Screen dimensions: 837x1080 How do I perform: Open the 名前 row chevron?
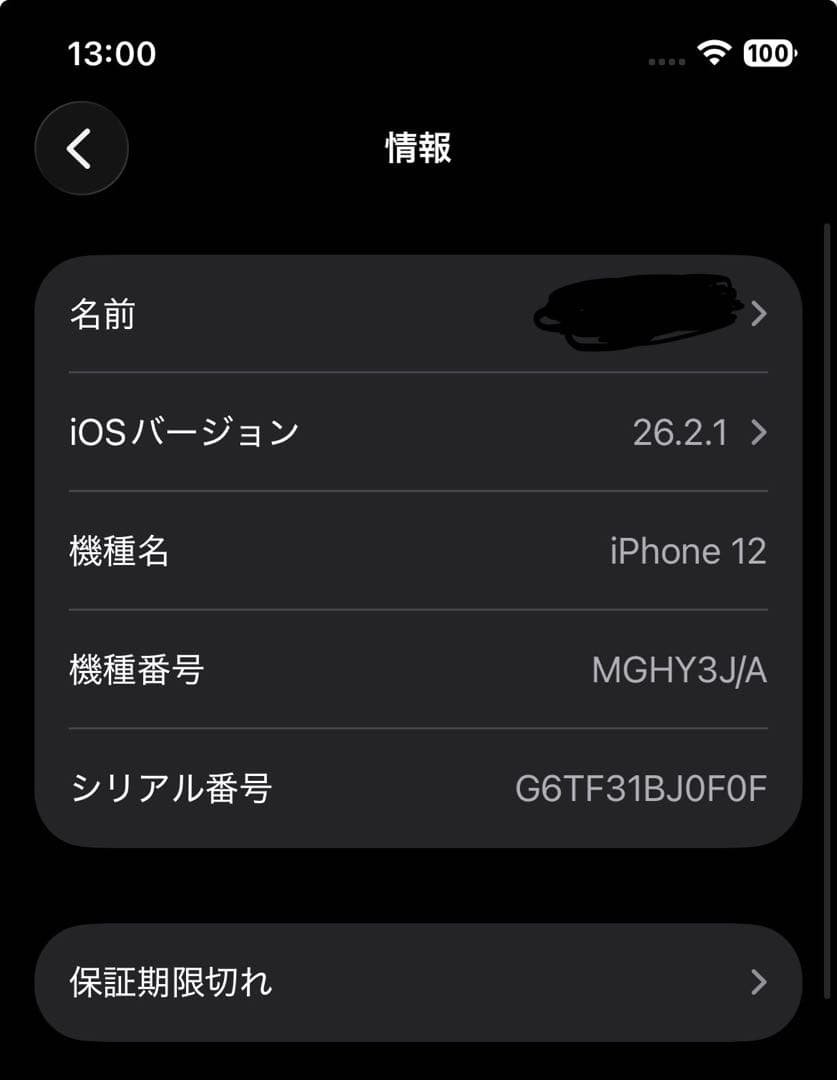coord(760,314)
